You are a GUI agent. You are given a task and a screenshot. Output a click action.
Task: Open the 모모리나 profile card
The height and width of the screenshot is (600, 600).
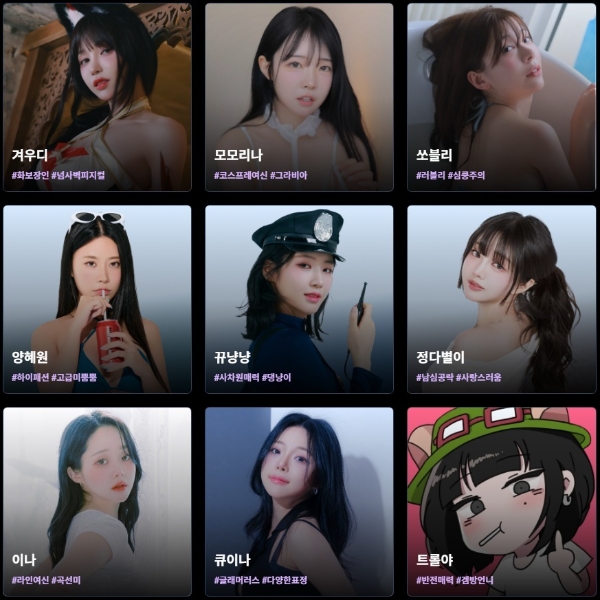(298, 97)
